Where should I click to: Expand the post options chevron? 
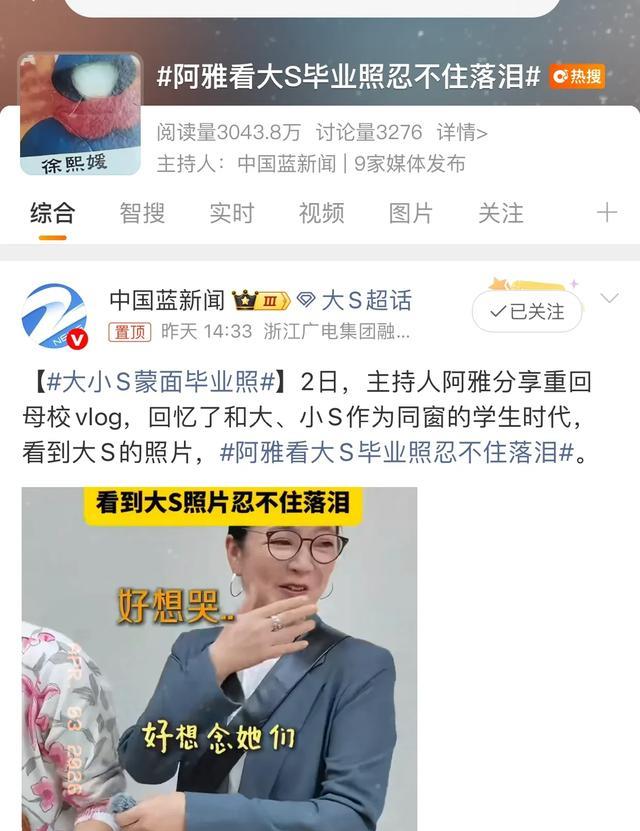(x=609, y=299)
